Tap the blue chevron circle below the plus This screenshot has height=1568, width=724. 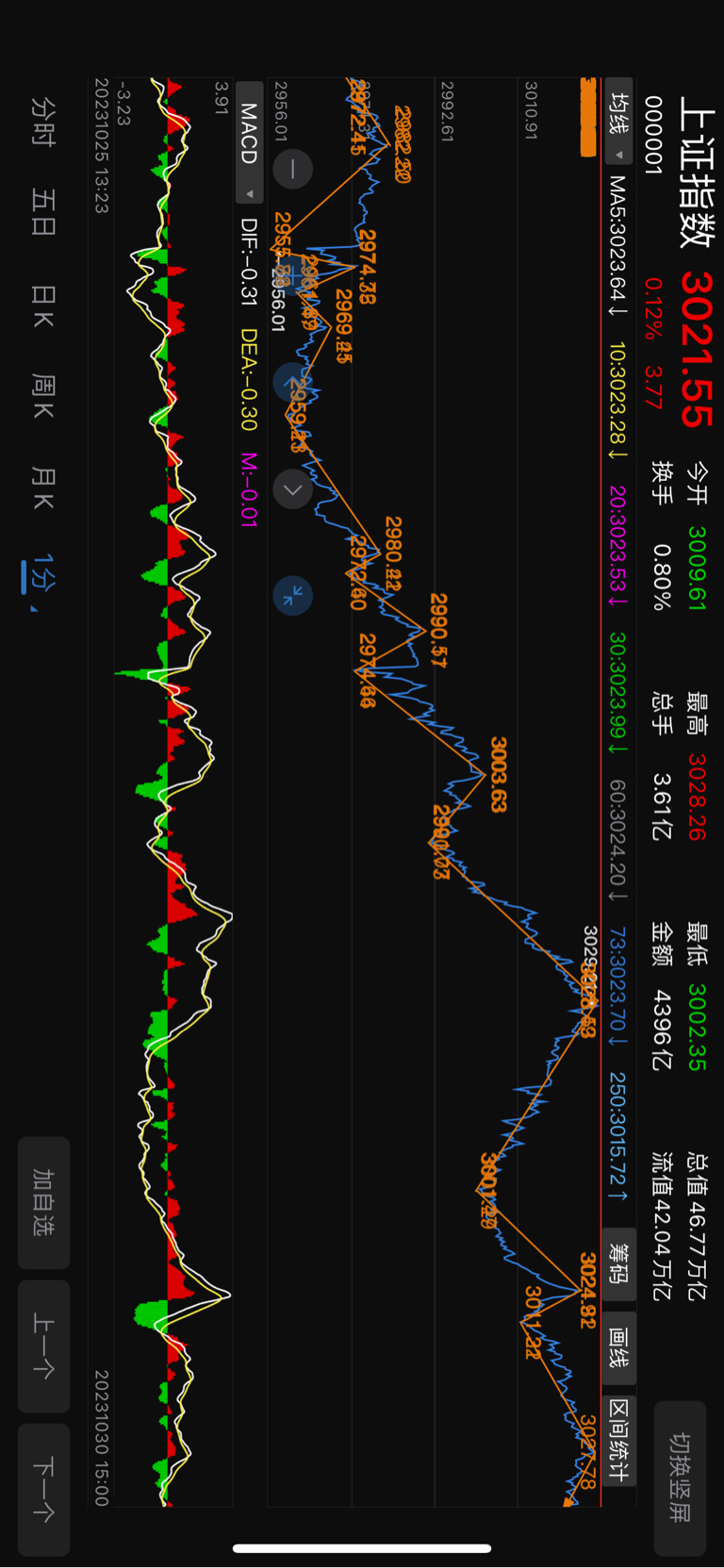click(x=293, y=383)
